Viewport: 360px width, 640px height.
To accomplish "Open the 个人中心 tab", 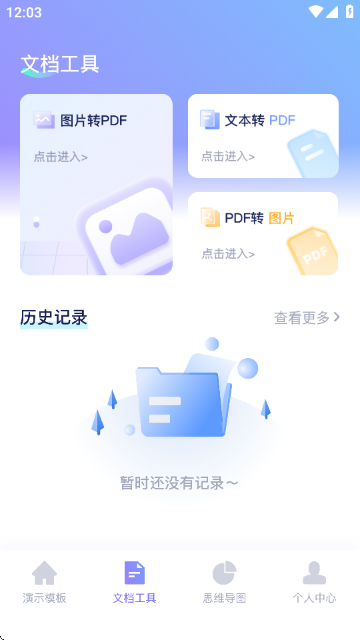I will click(x=314, y=582).
